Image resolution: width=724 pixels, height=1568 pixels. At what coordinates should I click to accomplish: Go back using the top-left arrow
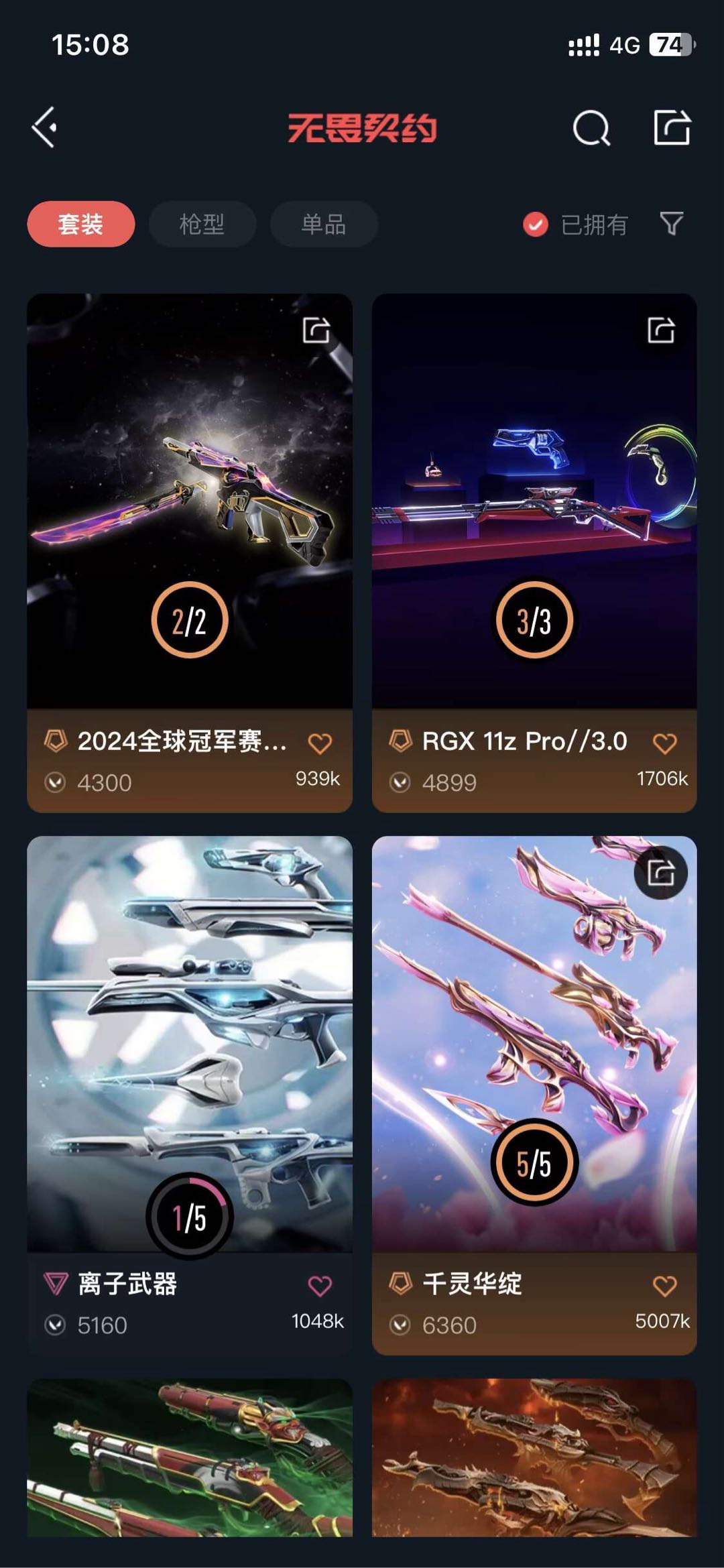[x=44, y=127]
